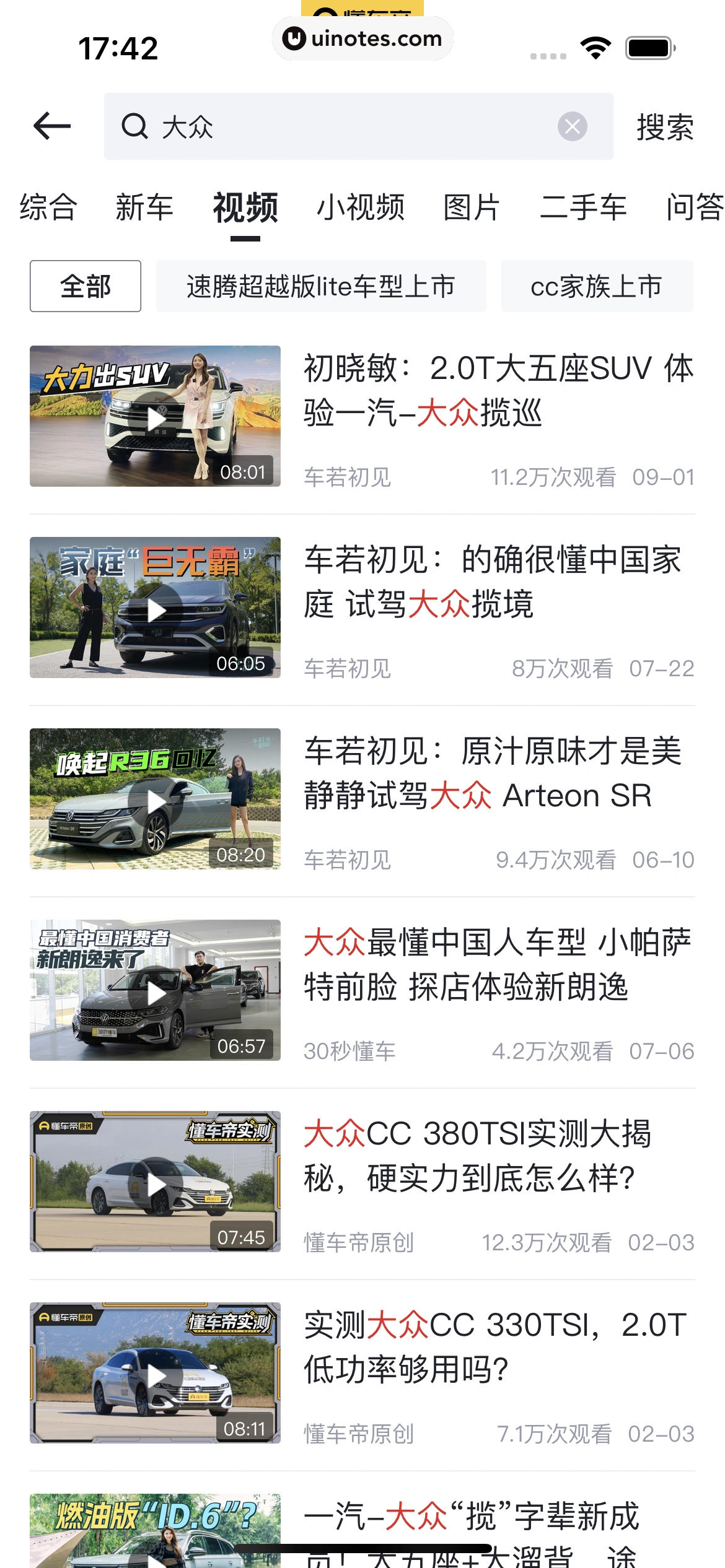725x1568 pixels.
Task: Select the cc家族上市 chip
Action: click(x=597, y=286)
